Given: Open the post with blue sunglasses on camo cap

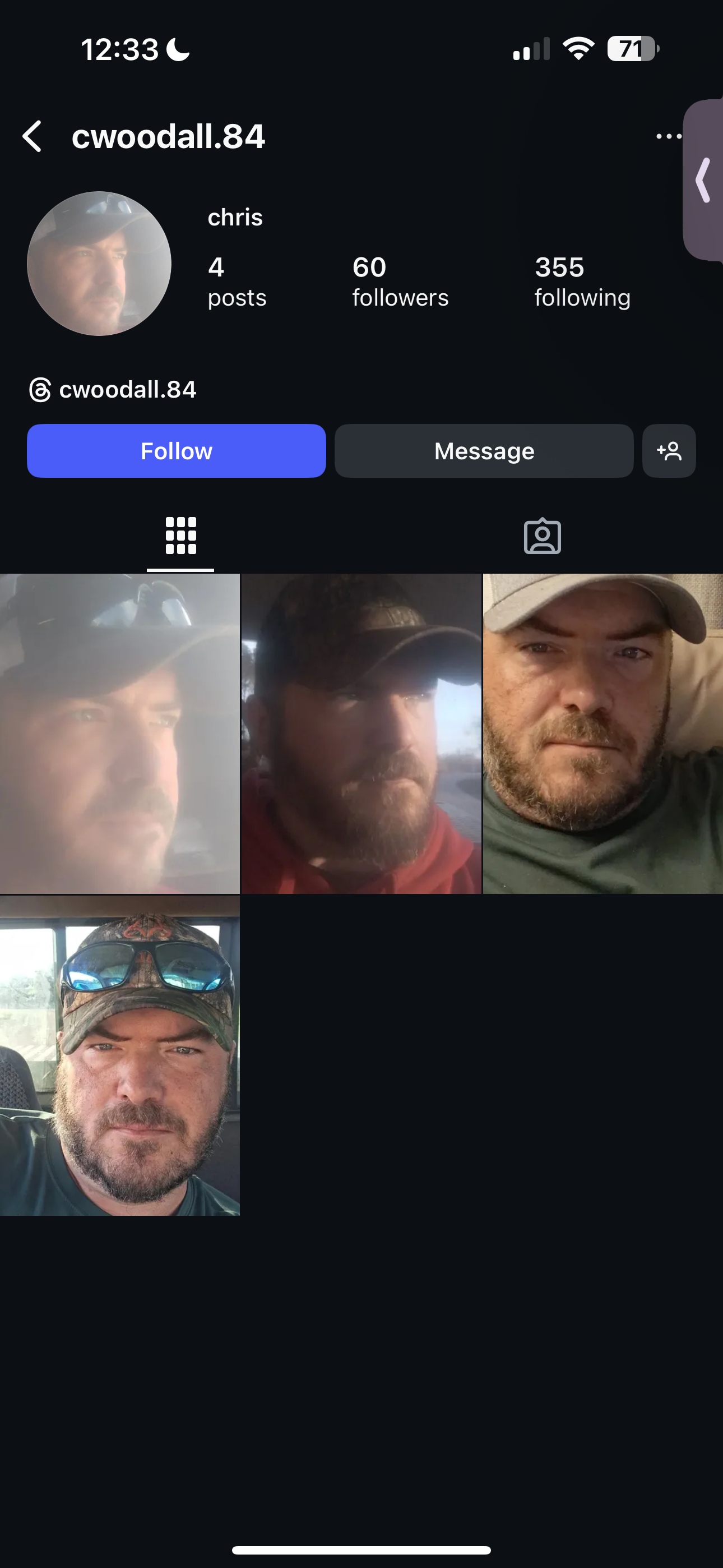Looking at the screenshot, I should 120,1055.
